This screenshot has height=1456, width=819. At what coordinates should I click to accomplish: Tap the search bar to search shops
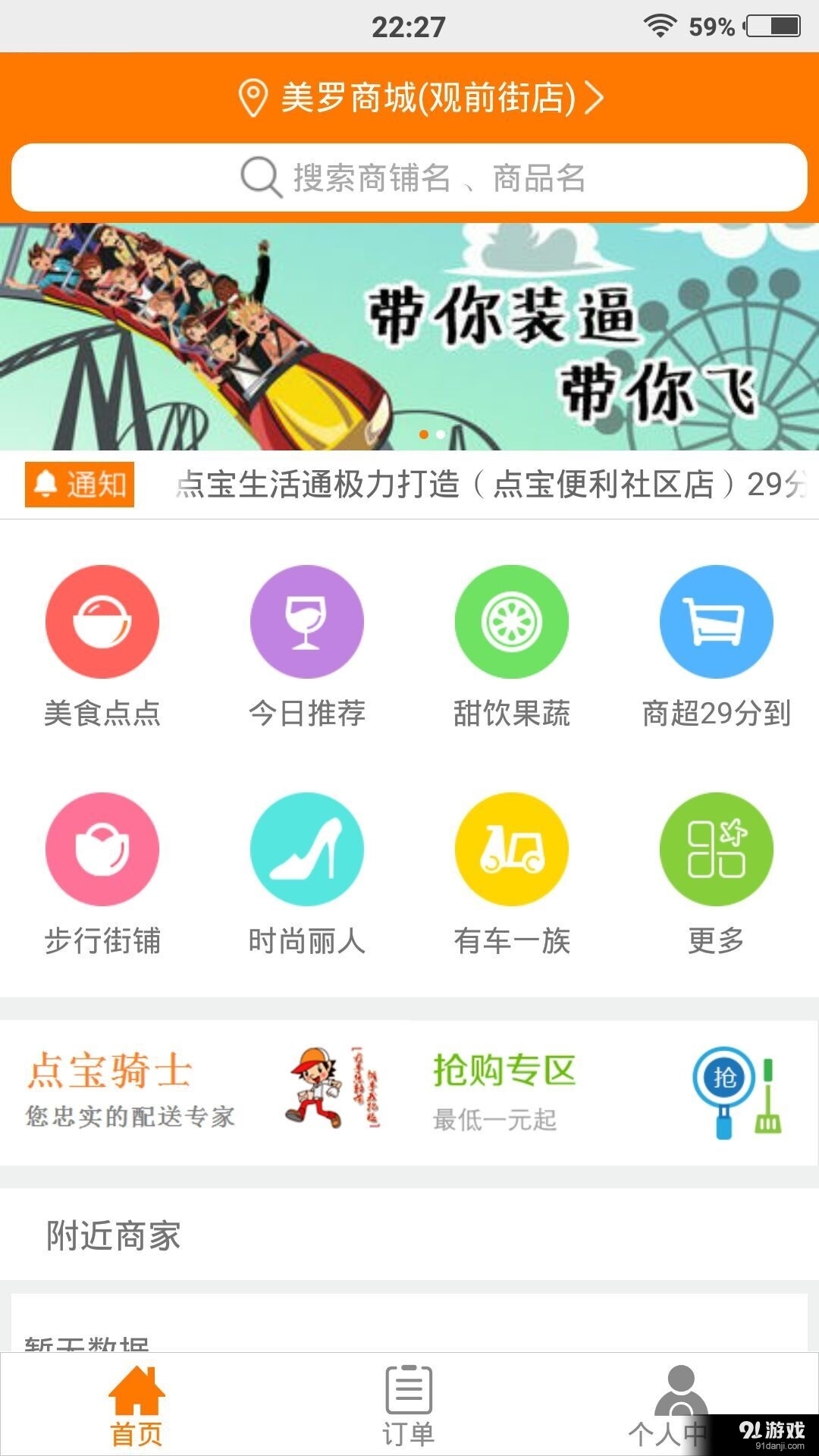click(409, 177)
